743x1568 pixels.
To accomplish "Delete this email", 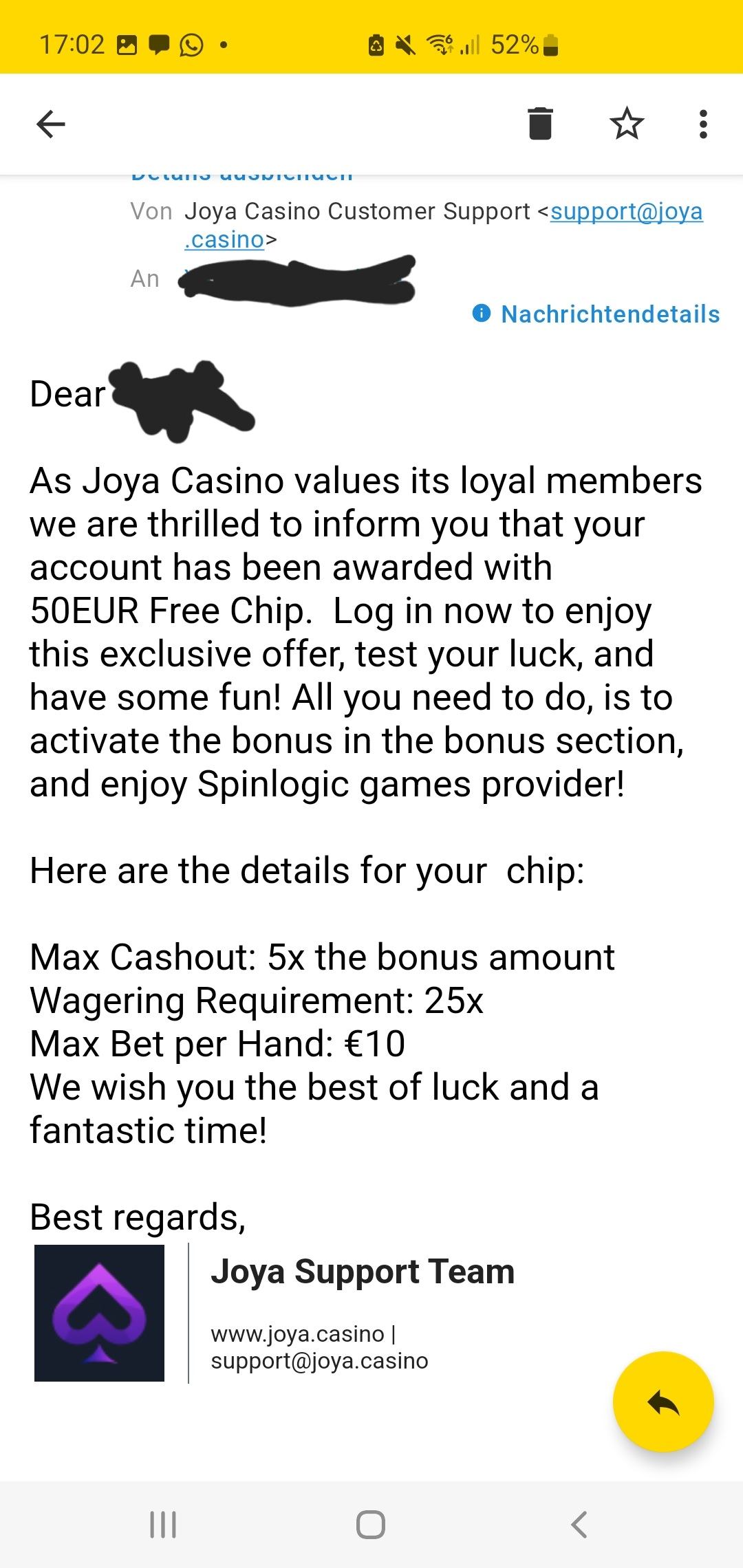I will 540,124.
